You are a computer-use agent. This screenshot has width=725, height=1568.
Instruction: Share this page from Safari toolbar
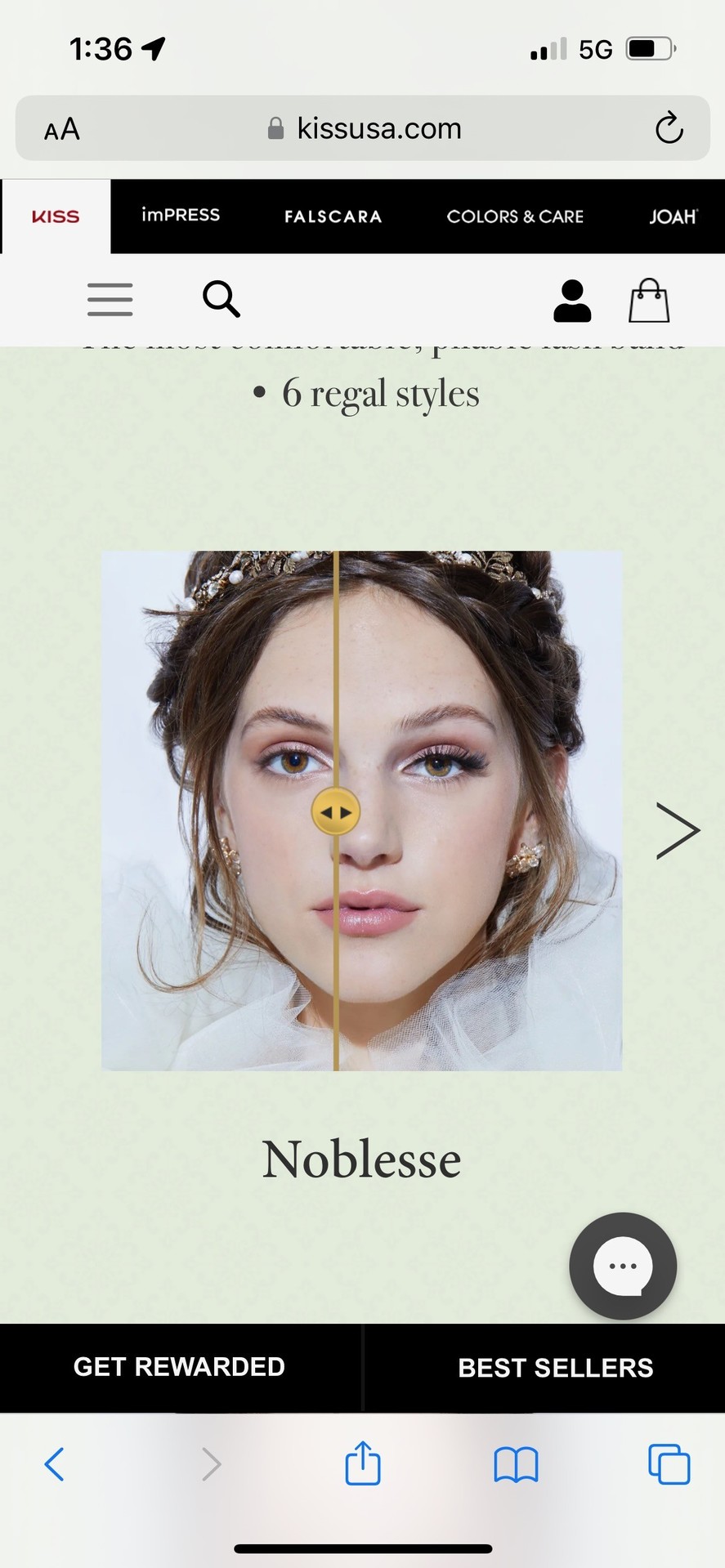coord(363,1463)
